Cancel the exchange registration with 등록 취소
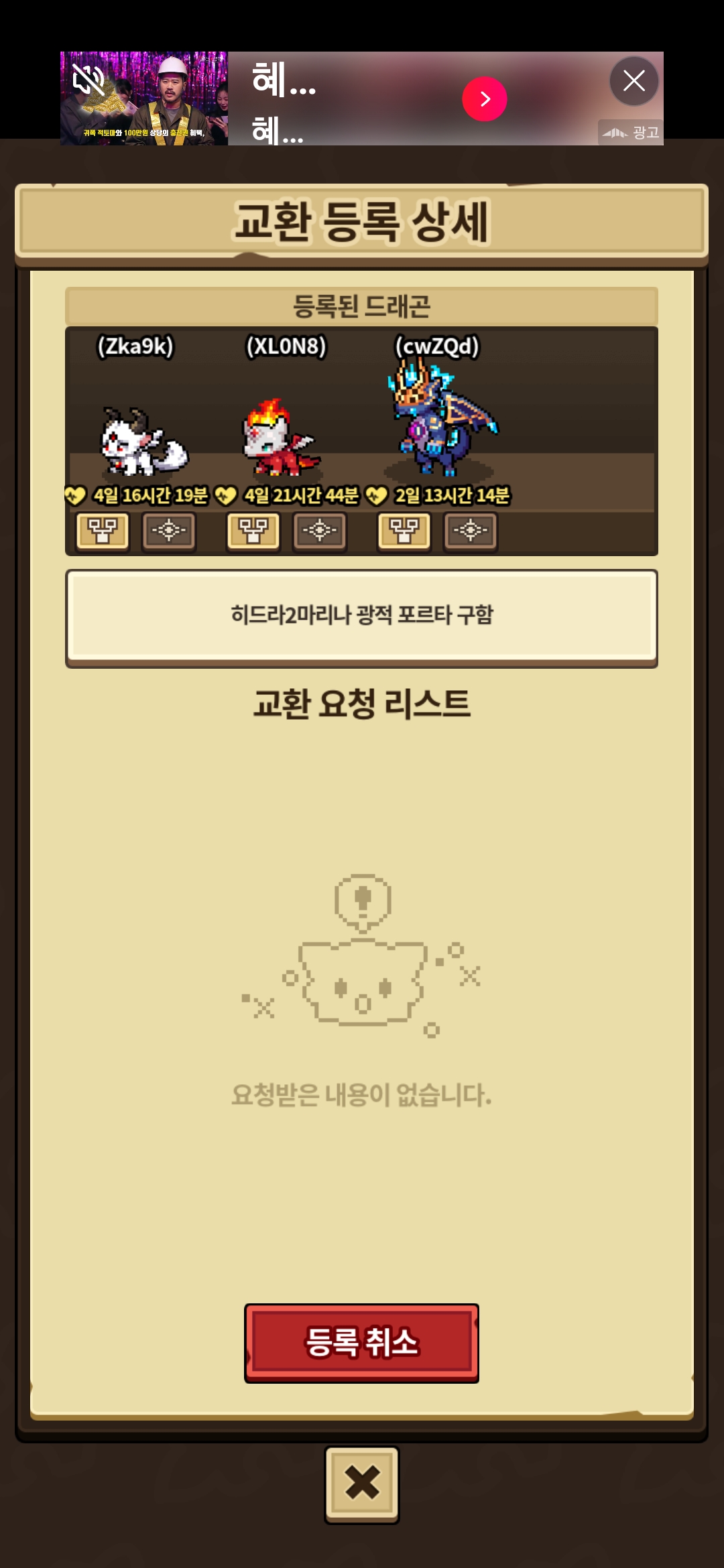Viewport: 724px width, 1568px height. point(361,1343)
